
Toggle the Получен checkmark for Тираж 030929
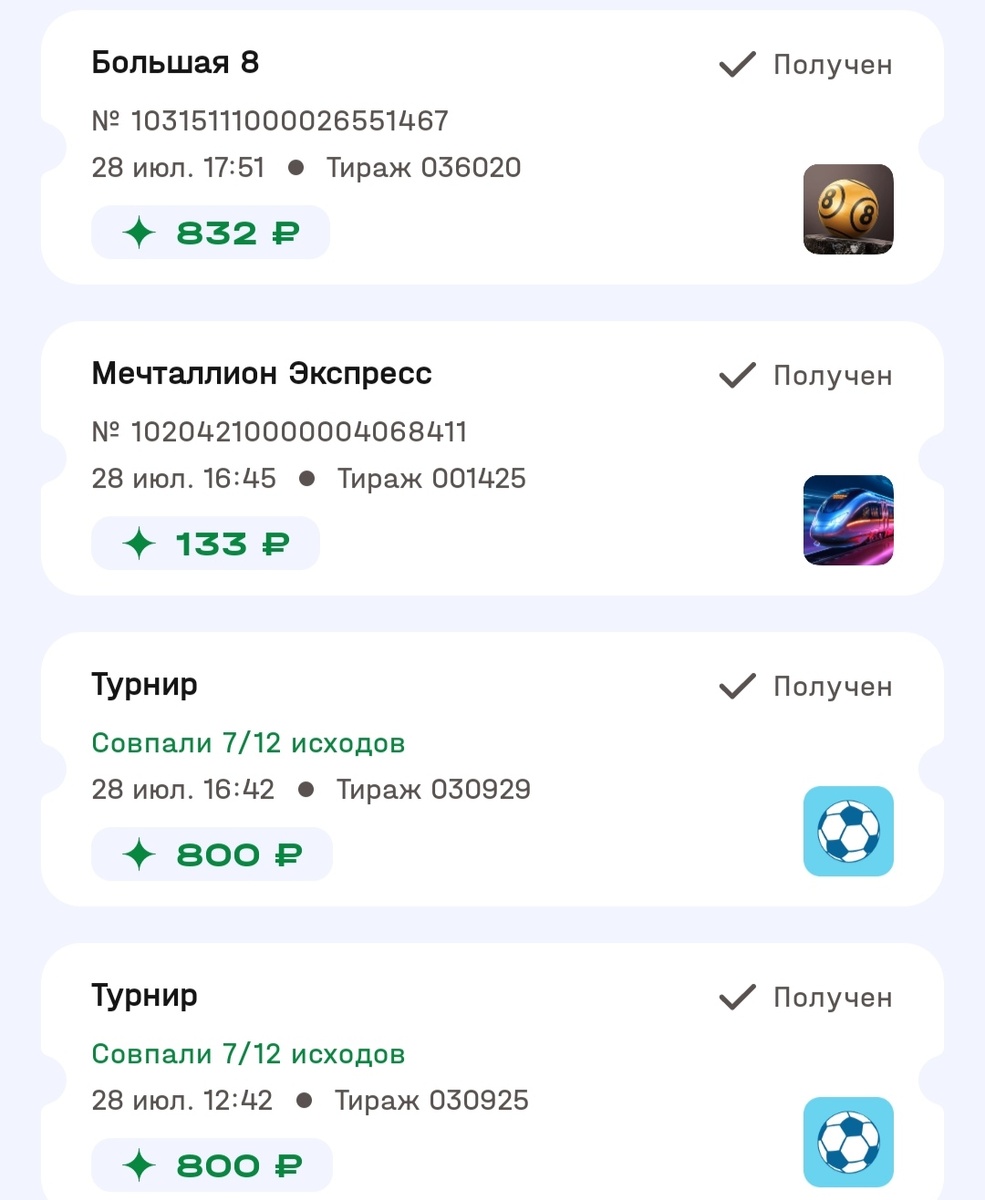click(x=735, y=686)
